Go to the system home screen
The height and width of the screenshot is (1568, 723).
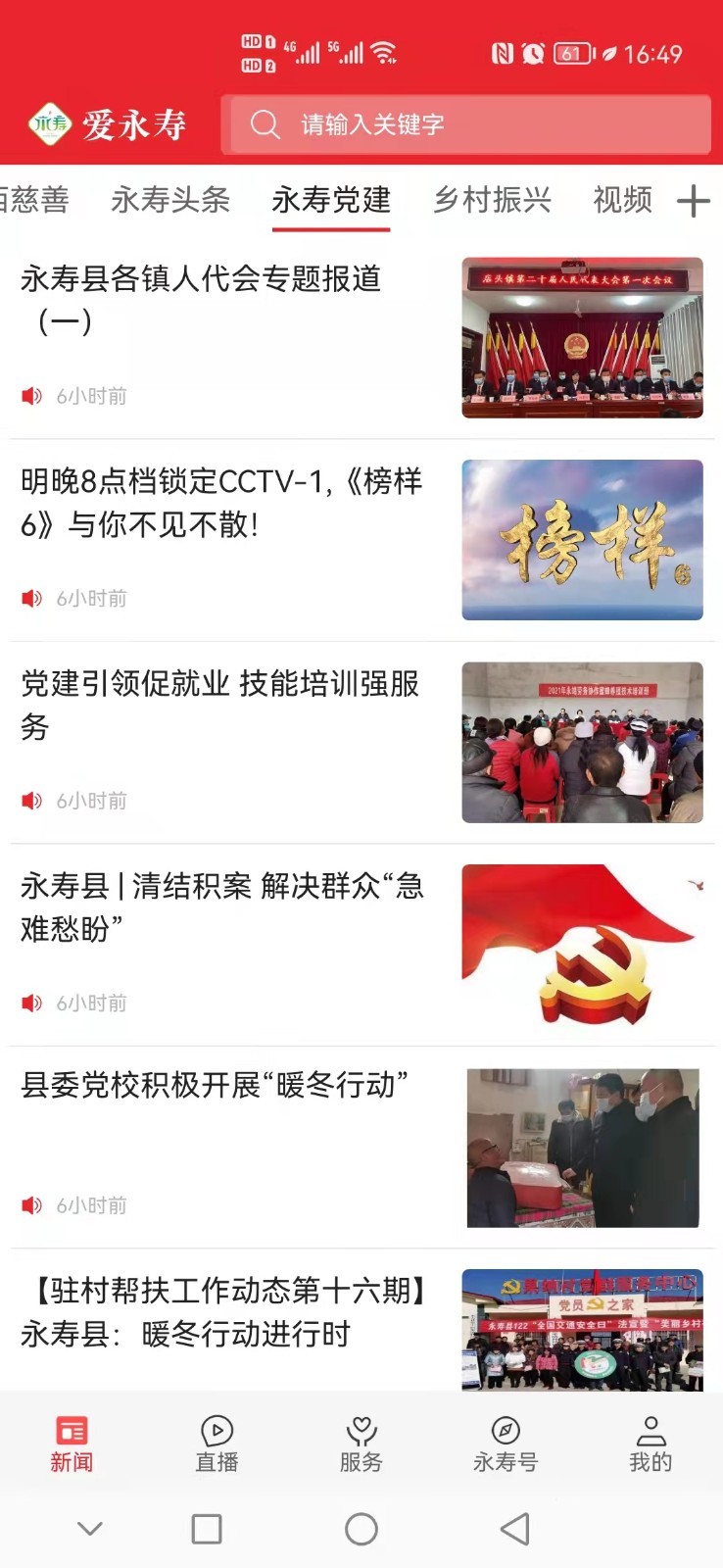click(361, 1529)
